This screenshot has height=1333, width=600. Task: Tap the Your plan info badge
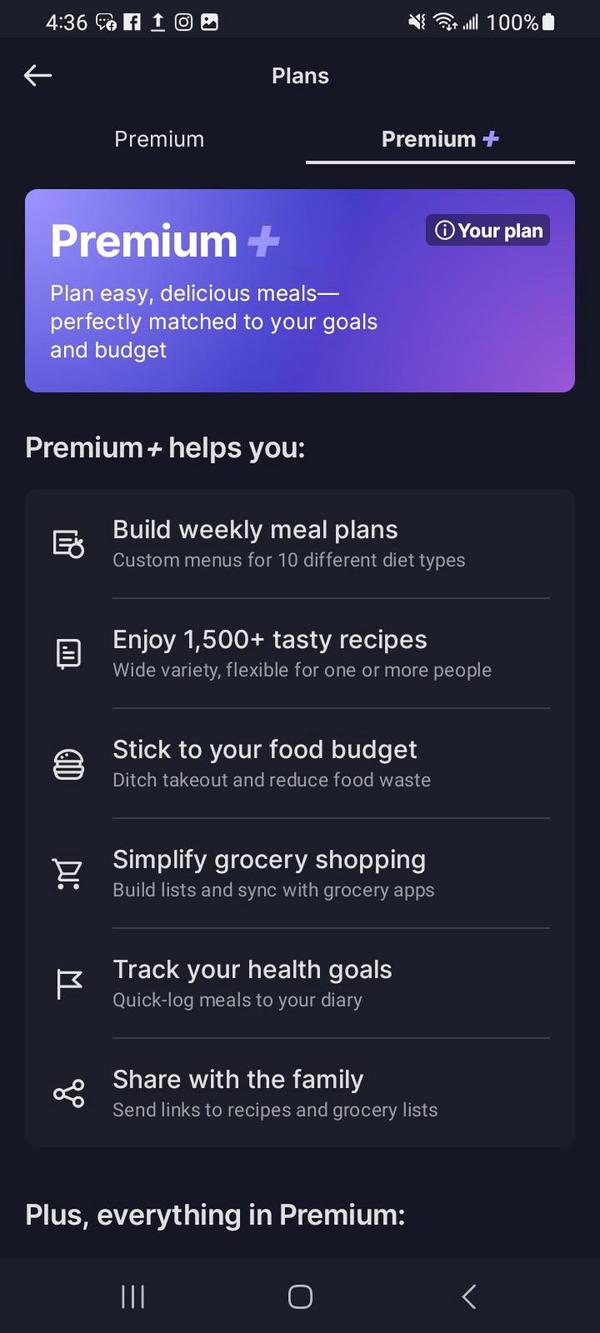(488, 230)
